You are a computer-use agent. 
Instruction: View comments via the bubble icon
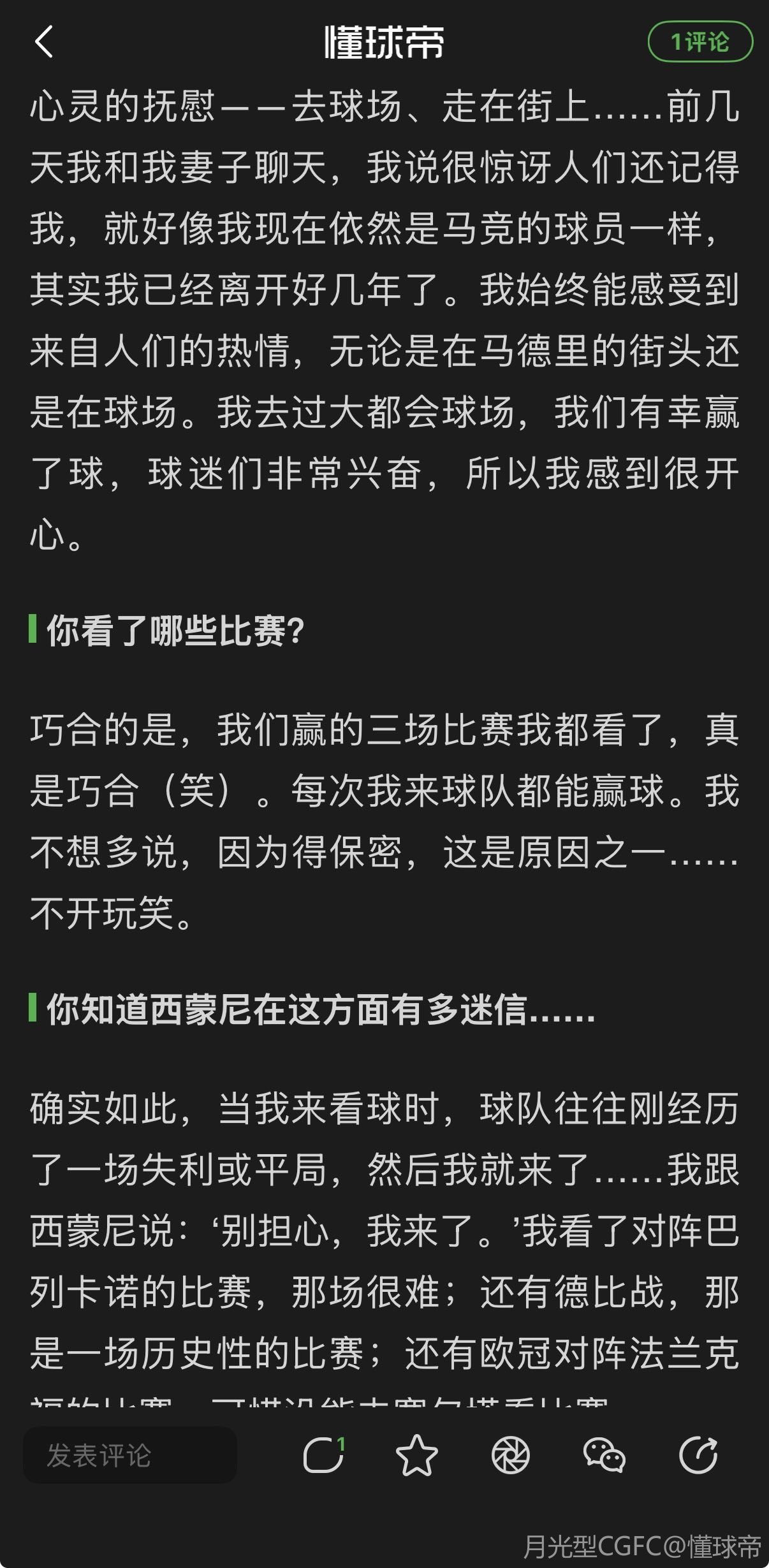tap(323, 1456)
